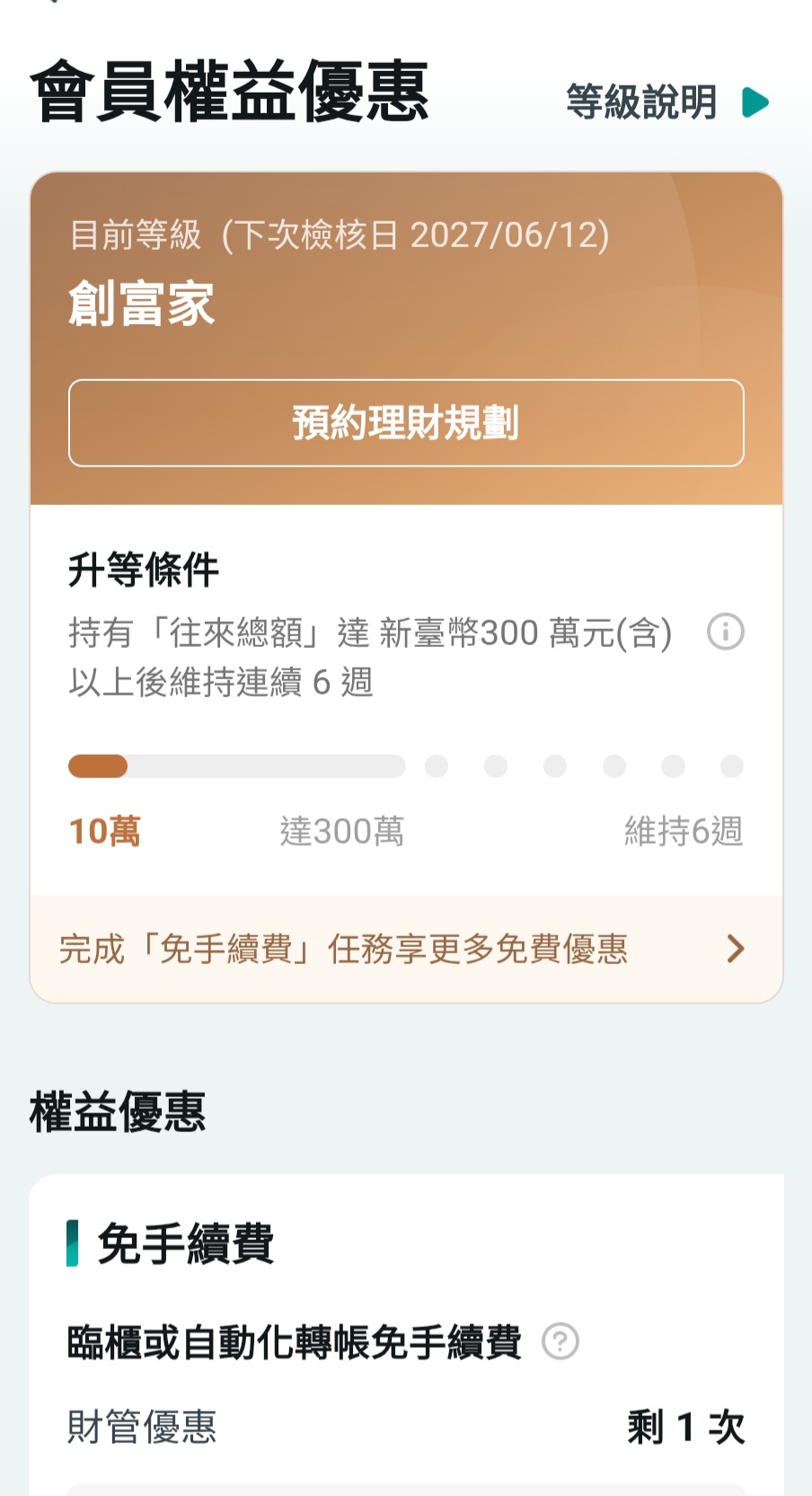Click the green arrow beside 等級說明

pyautogui.click(x=753, y=102)
